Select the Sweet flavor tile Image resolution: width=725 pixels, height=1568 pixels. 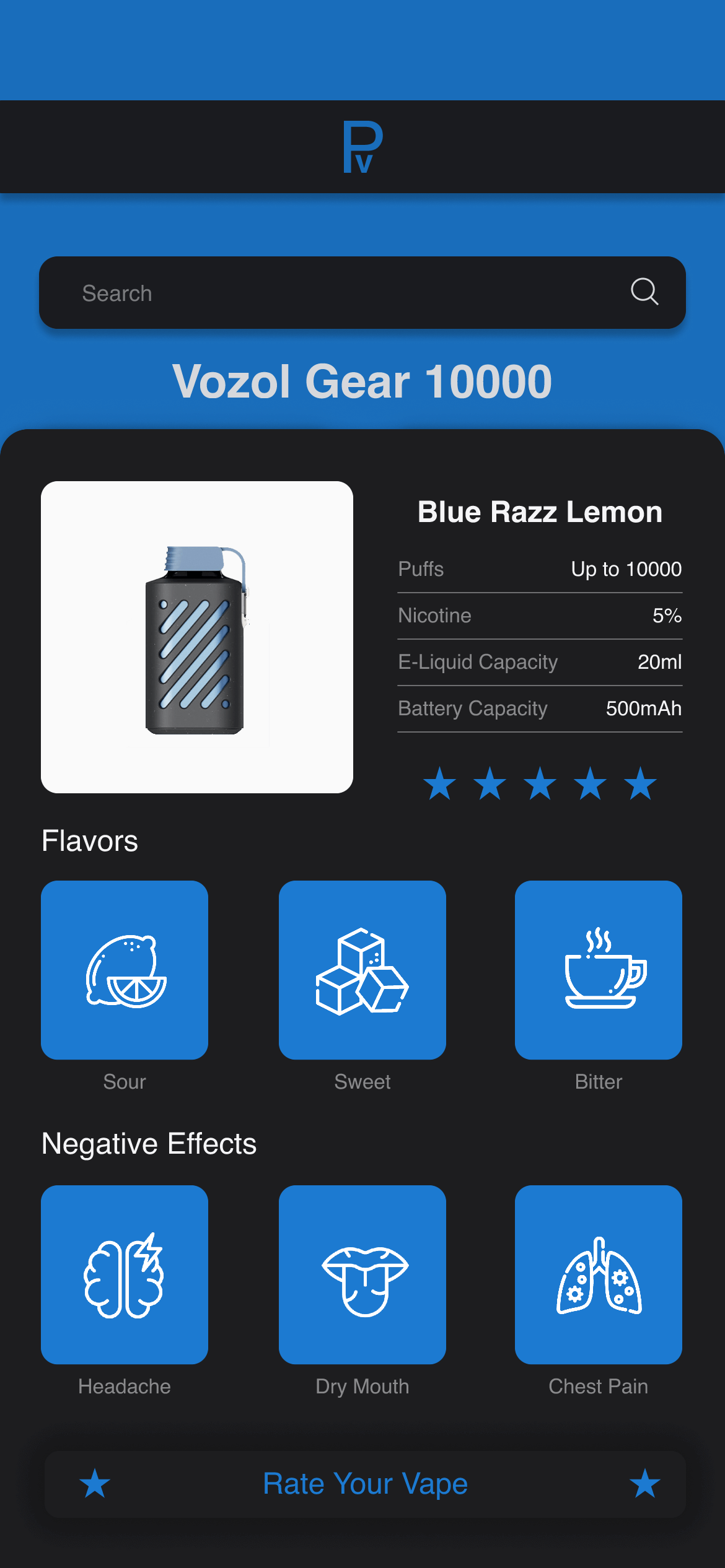click(x=362, y=970)
